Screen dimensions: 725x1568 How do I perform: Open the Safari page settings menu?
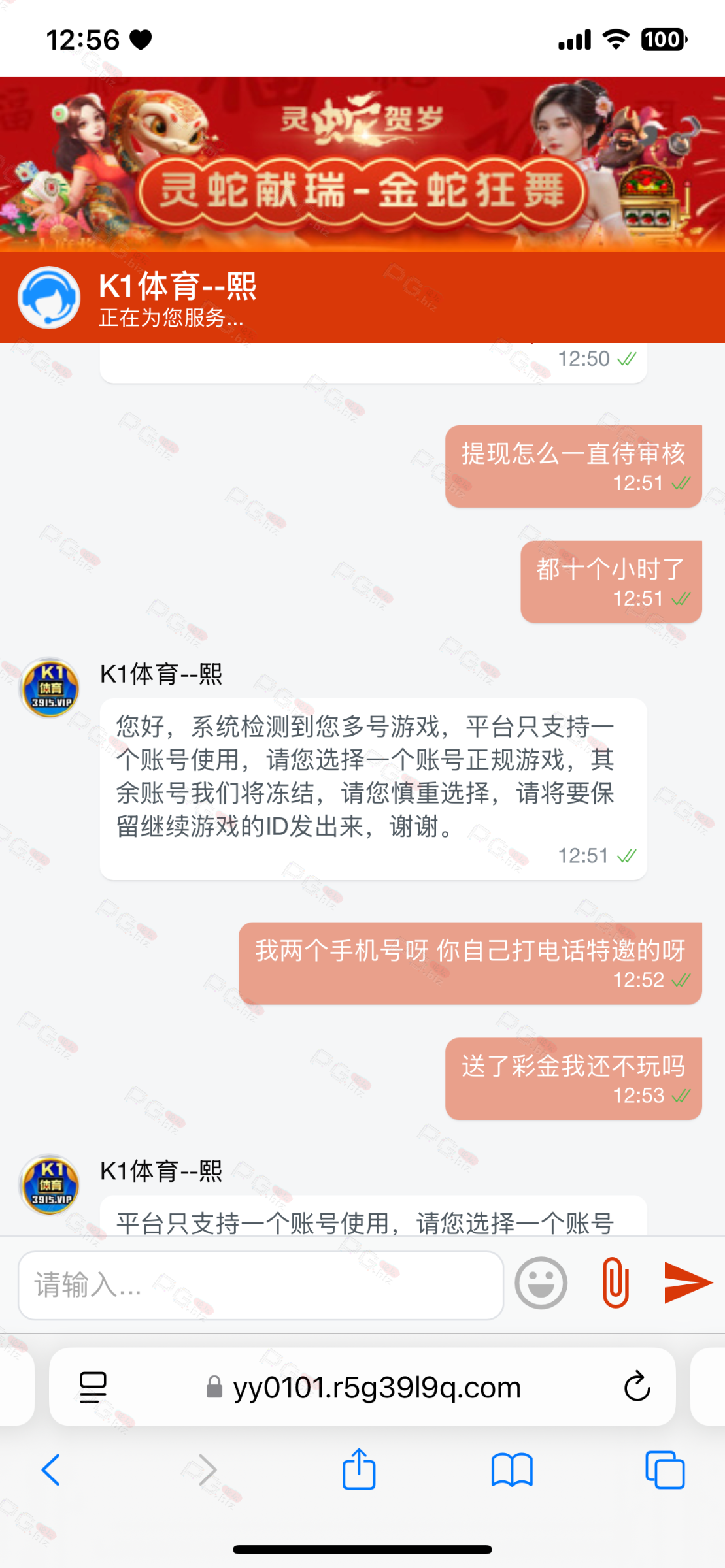click(x=93, y=1386)
